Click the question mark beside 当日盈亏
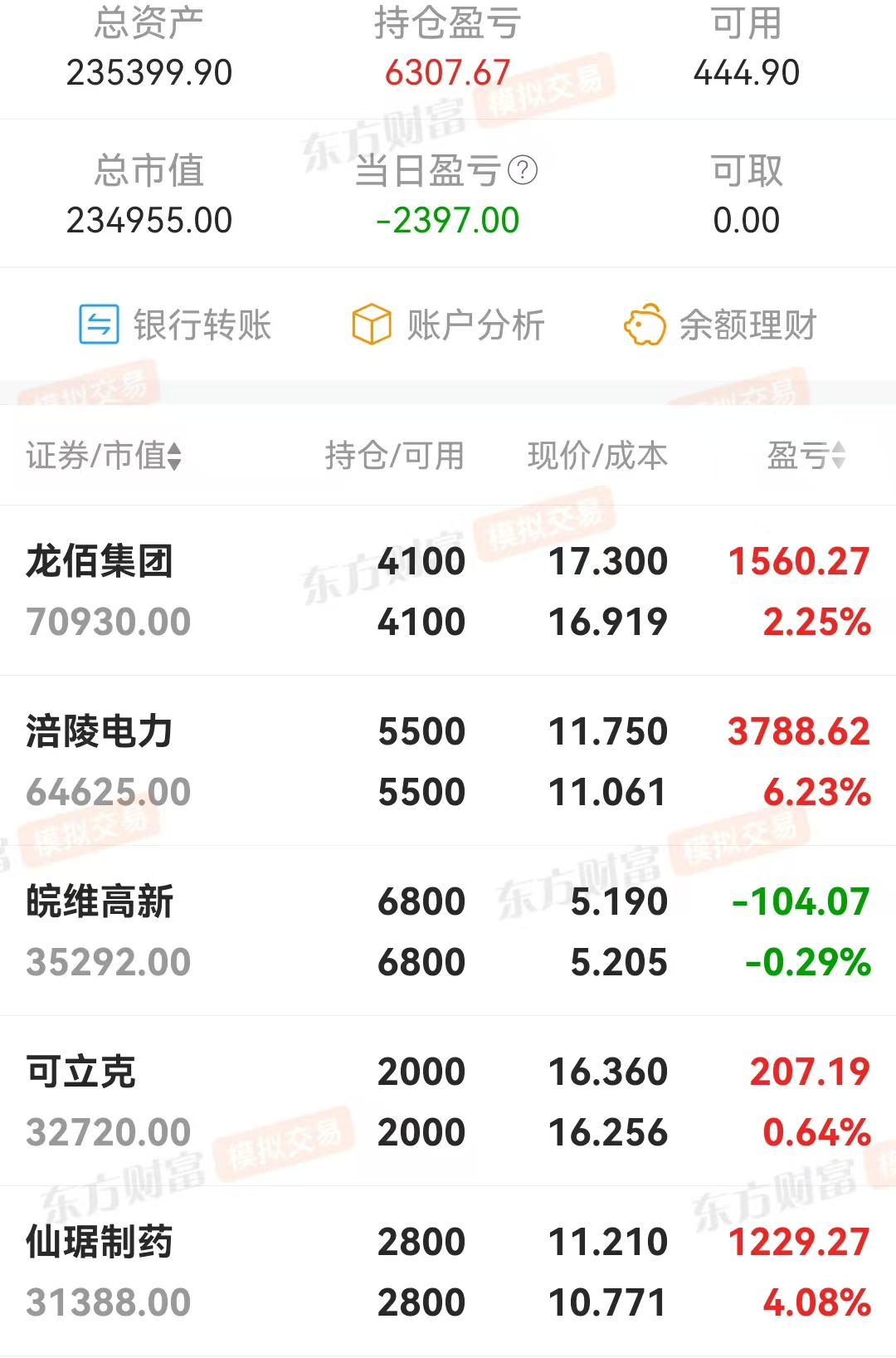Image resolution: width=896 pixels, height=1358 pixels. [522, 169]
